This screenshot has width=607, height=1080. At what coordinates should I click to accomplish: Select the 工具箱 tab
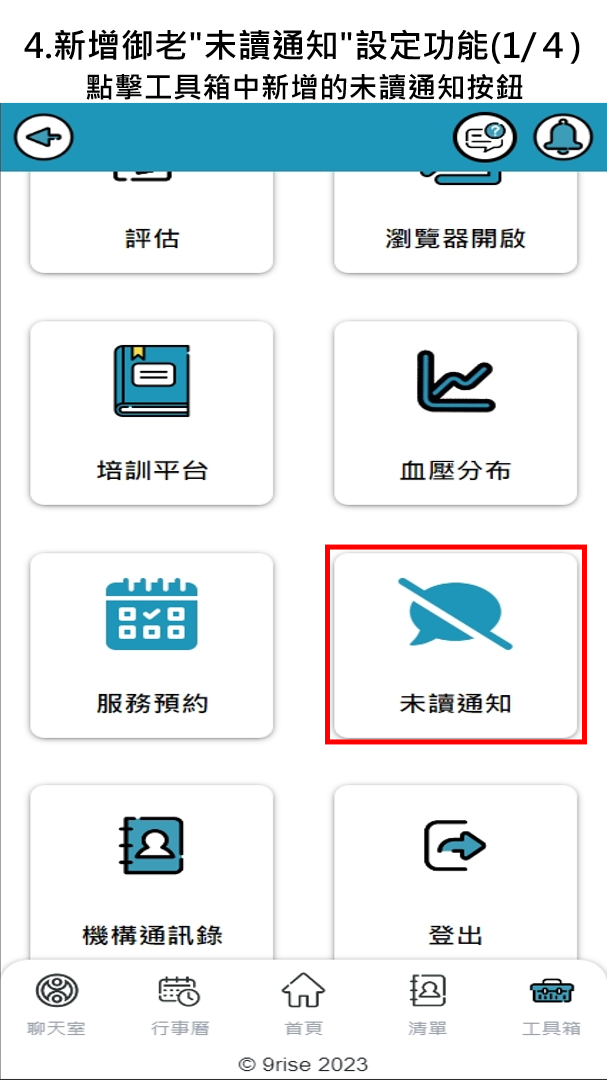(551, 1005)
